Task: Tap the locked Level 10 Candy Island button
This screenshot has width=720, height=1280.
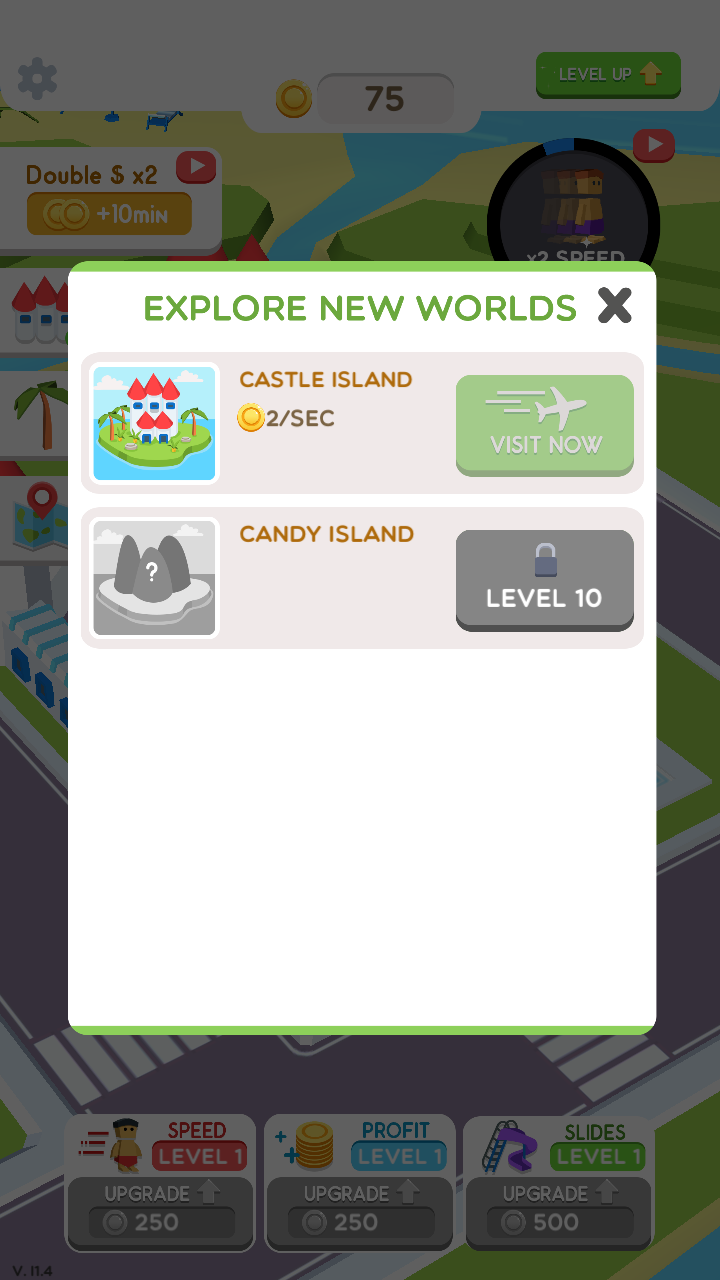Action: (545, 579)
